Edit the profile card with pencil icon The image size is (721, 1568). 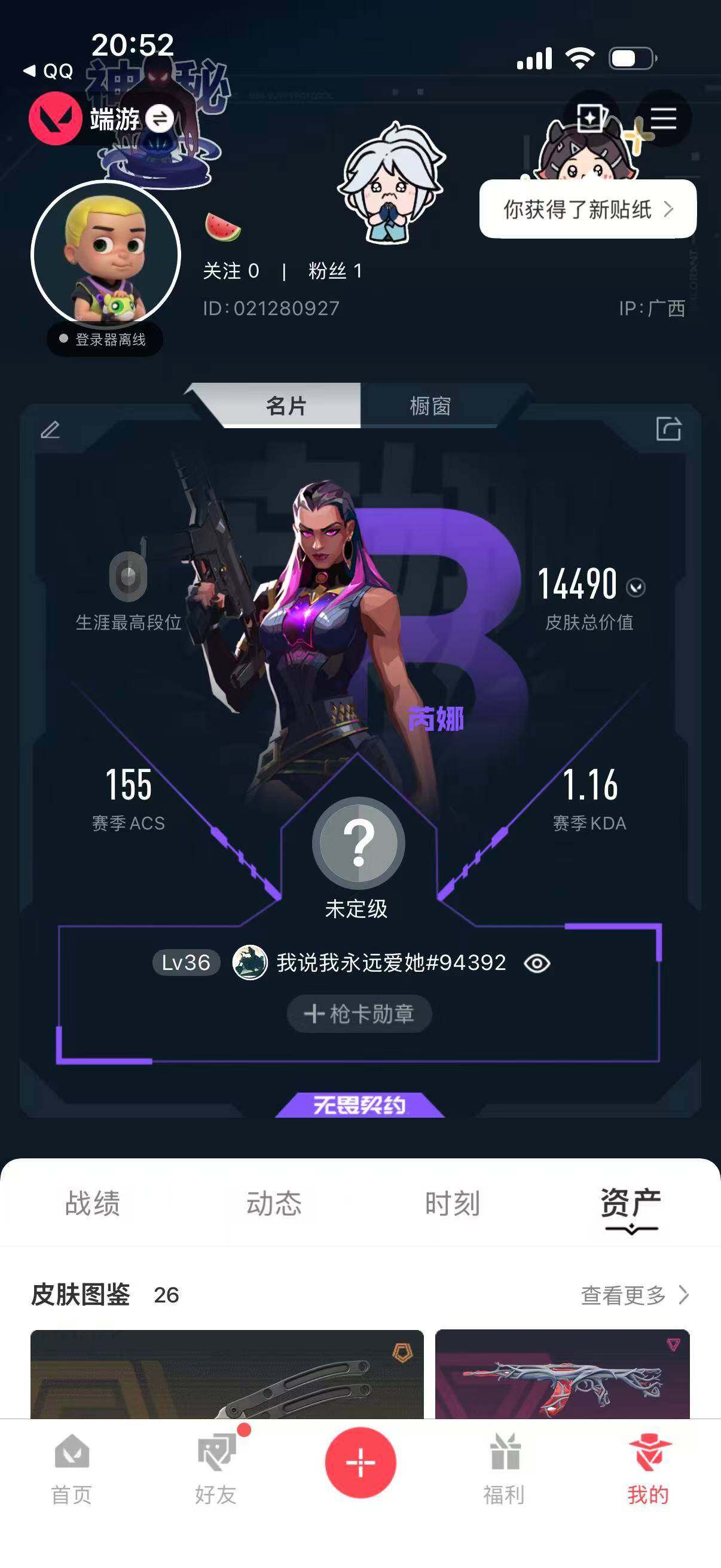click(50, 430)
